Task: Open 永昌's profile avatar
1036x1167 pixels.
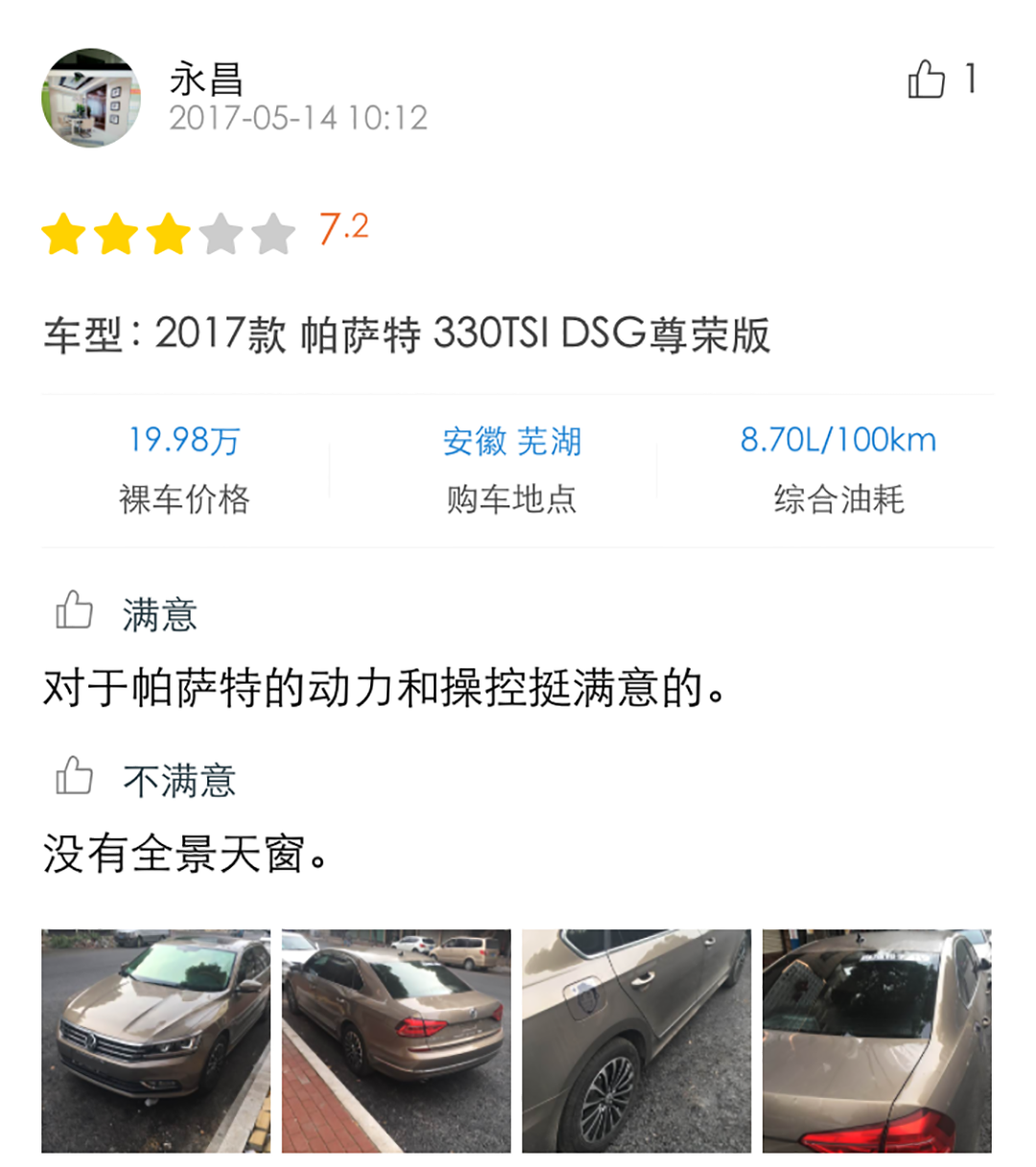Action: tap(91, 98)
